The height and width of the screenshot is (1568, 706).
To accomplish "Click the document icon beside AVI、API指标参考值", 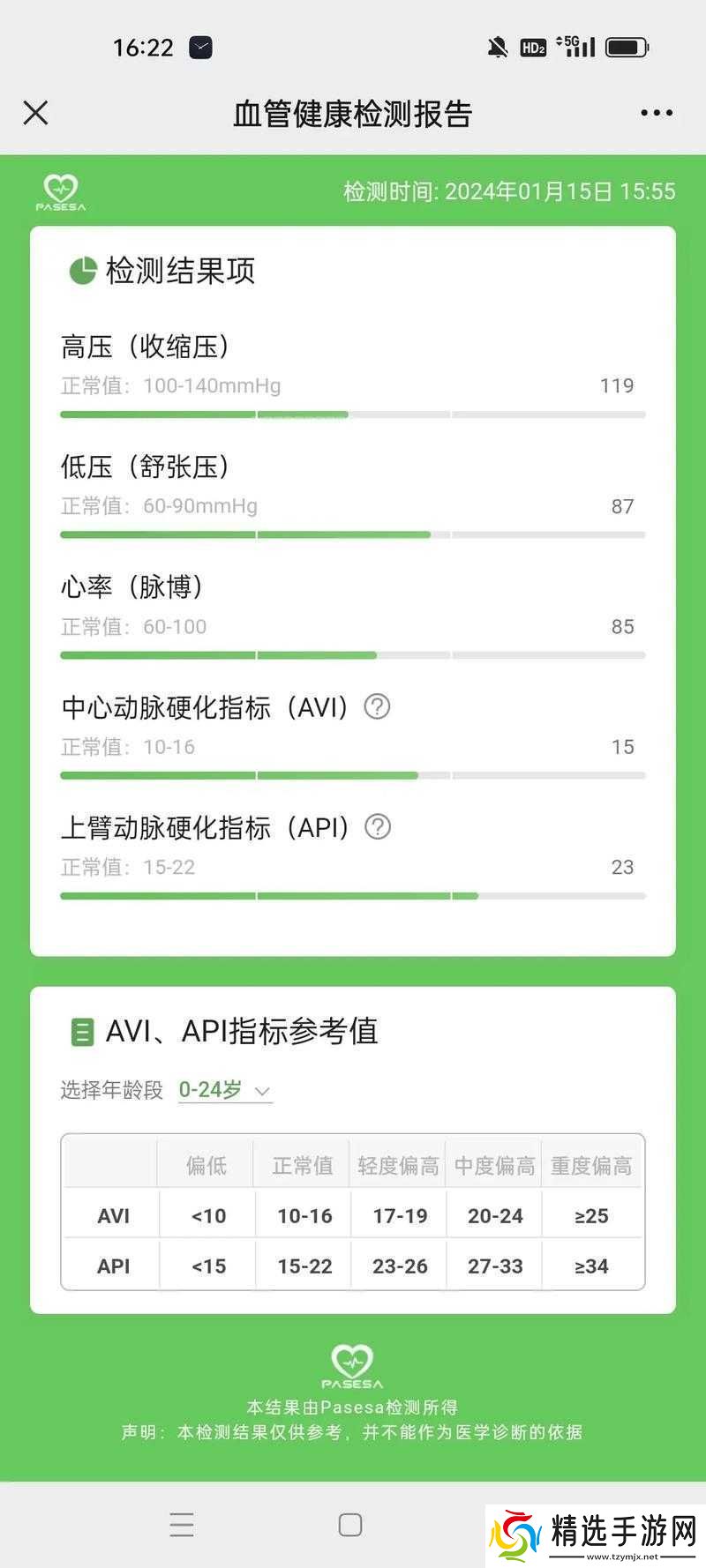I will (81, 1032).
